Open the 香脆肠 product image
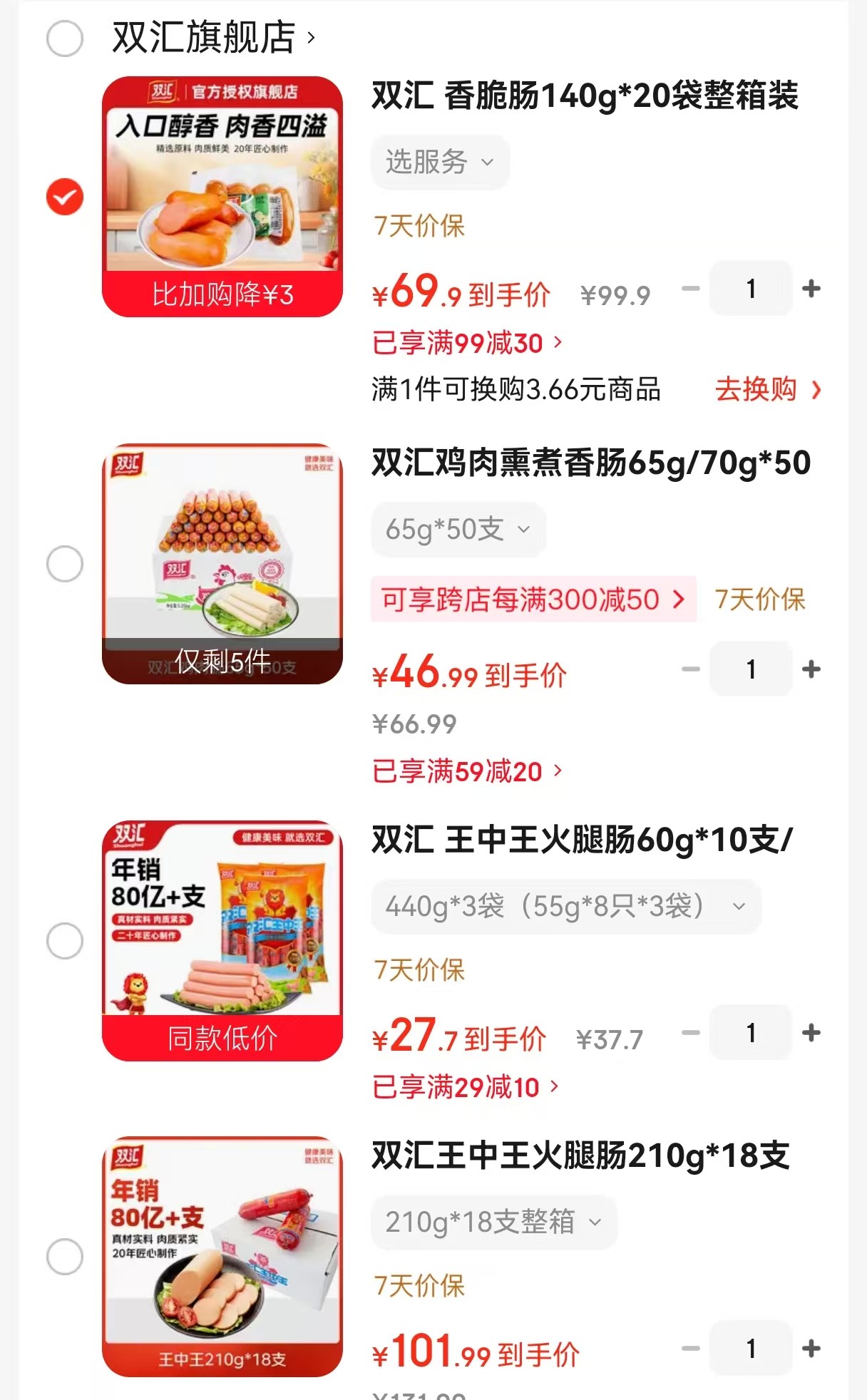 222,197
